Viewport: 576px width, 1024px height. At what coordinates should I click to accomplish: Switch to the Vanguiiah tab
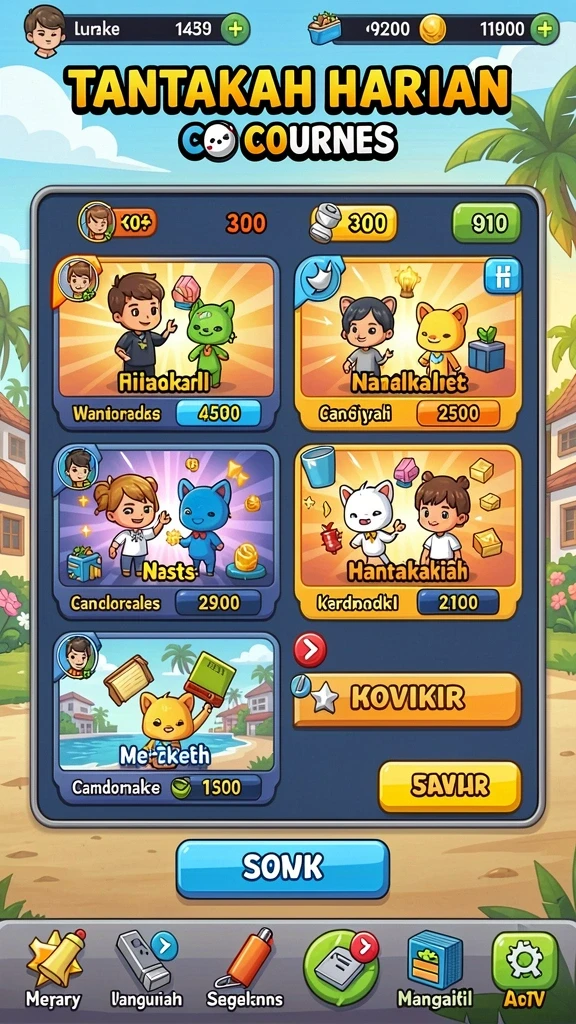tap(146, 969)
